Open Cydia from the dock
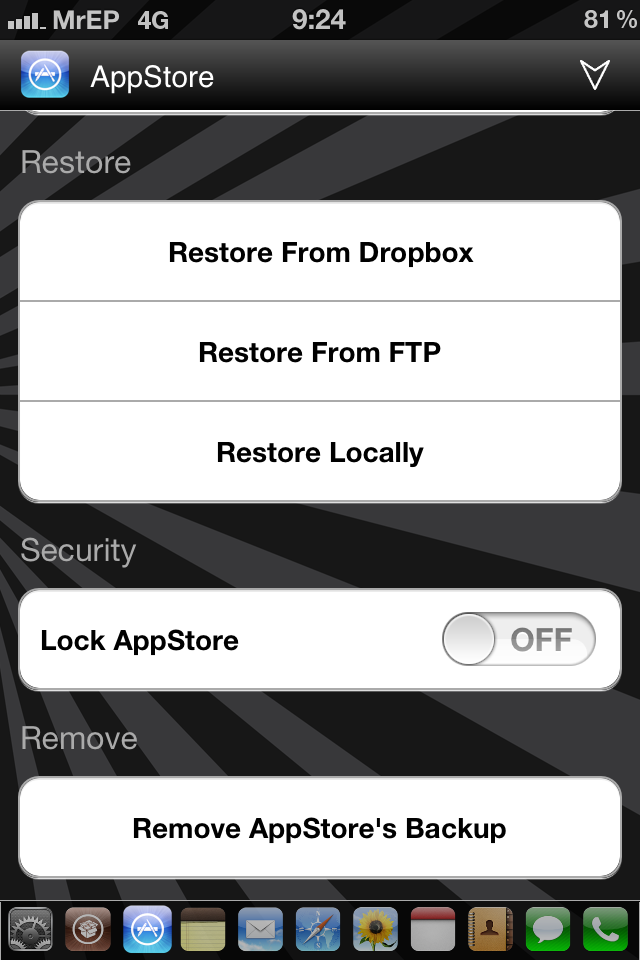This screenshot has height=960, width=640. point(88,929)
